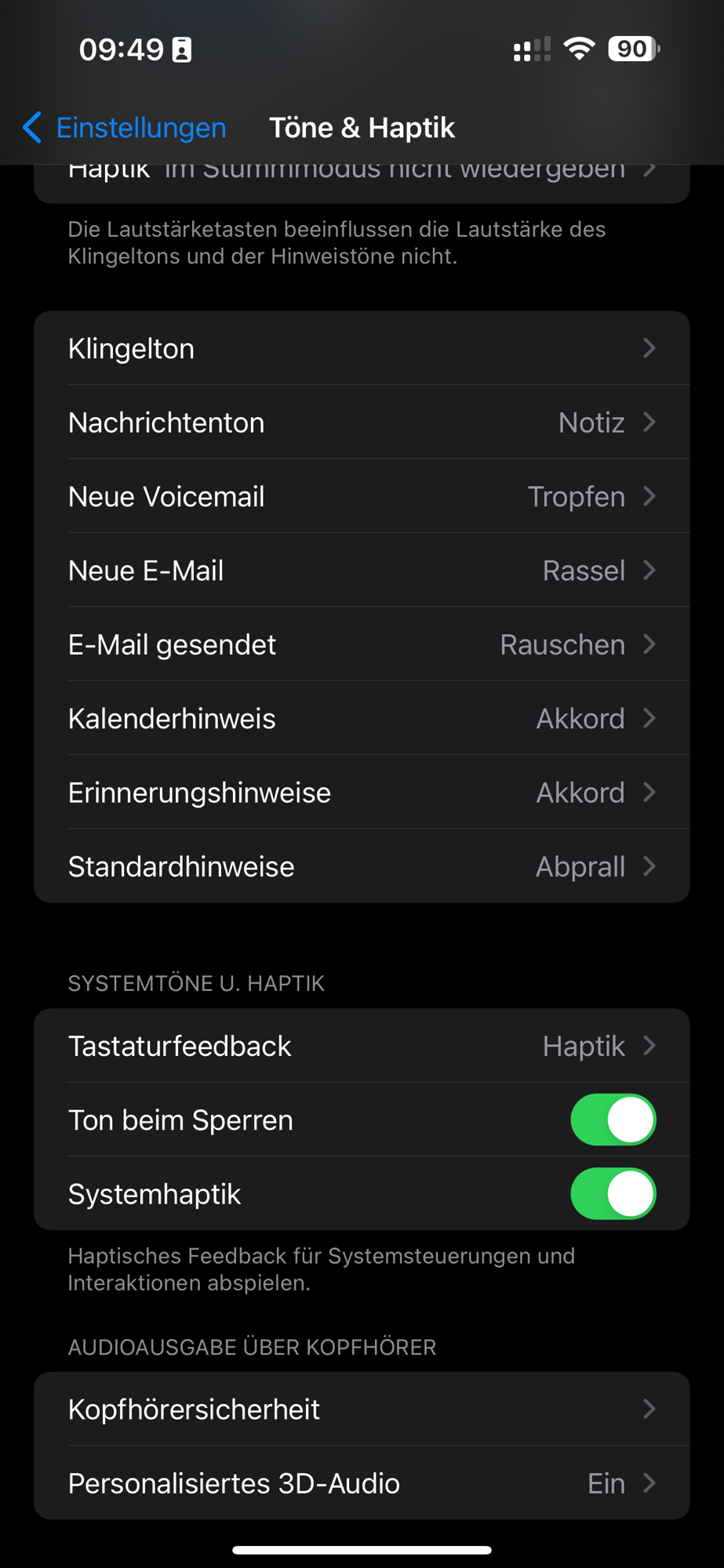Open Standardhinweise settings
The width and height of the screenshot is (724, 1568).
(x=362, y=866)
